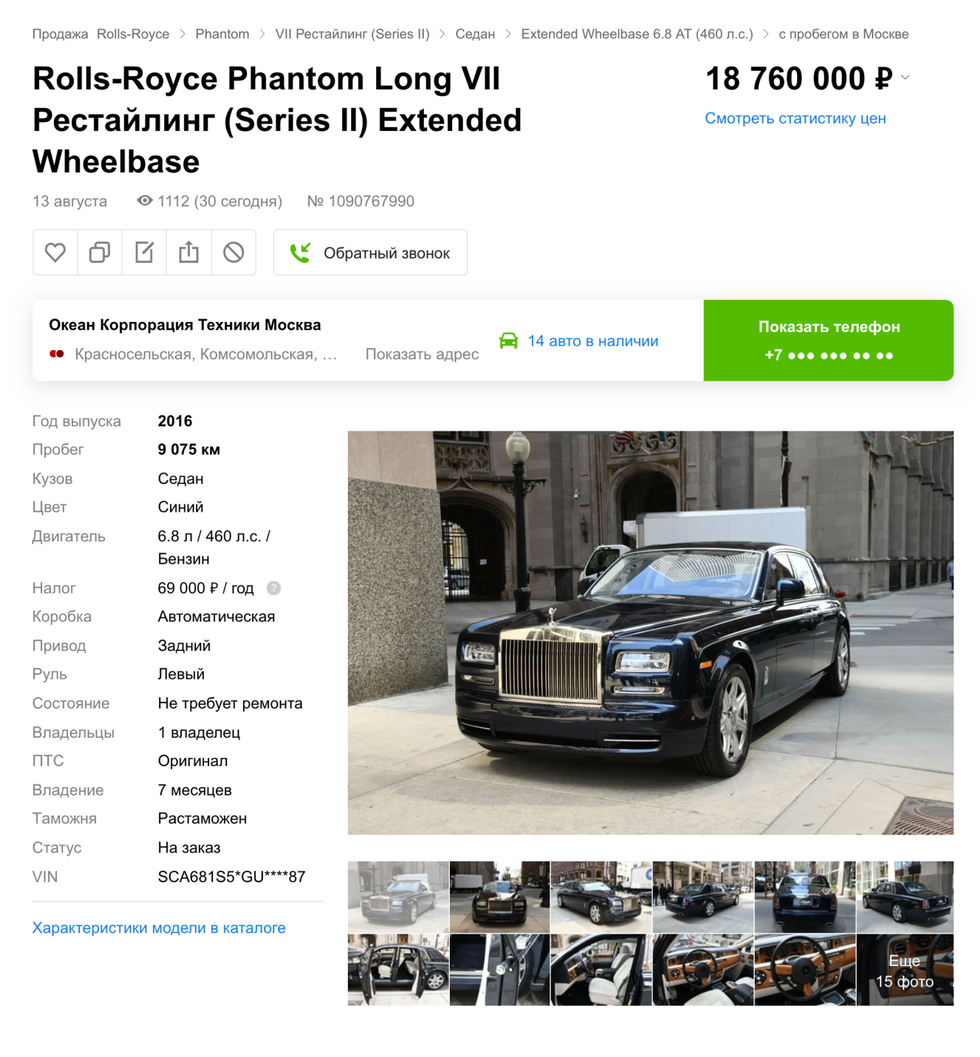Add a note to this listing
Image resolution: width=980 pixels, height=1057 pixels.
pos(144,253)
